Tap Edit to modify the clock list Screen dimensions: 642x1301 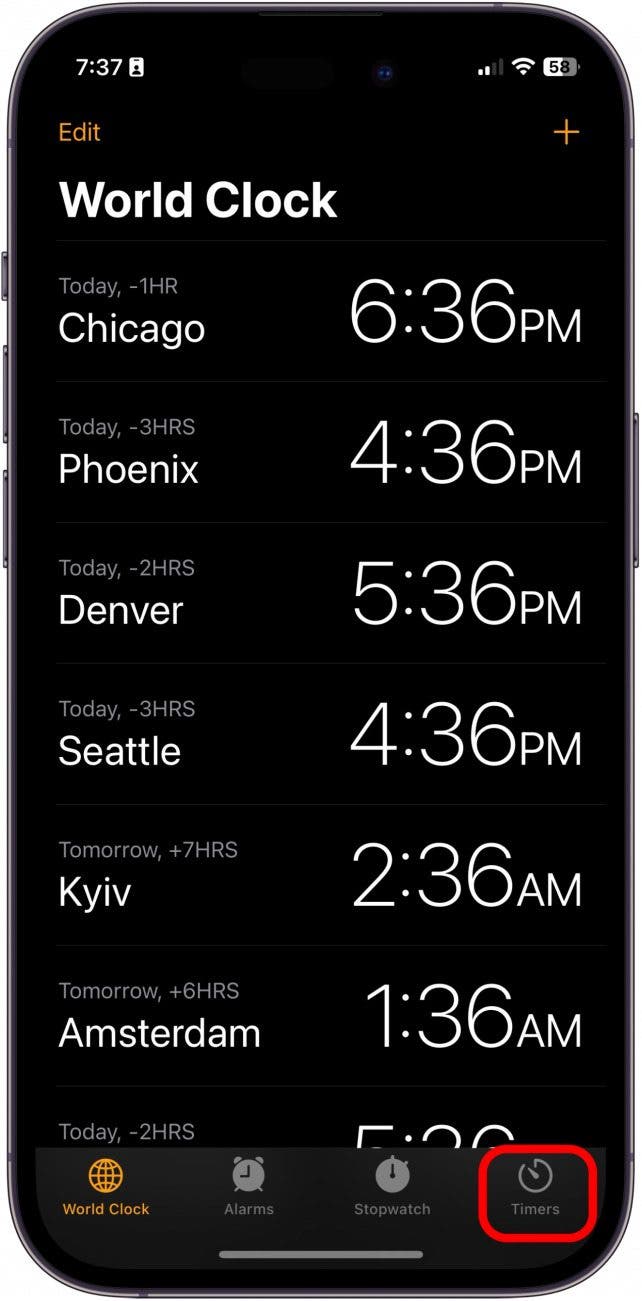pos(80,132)
